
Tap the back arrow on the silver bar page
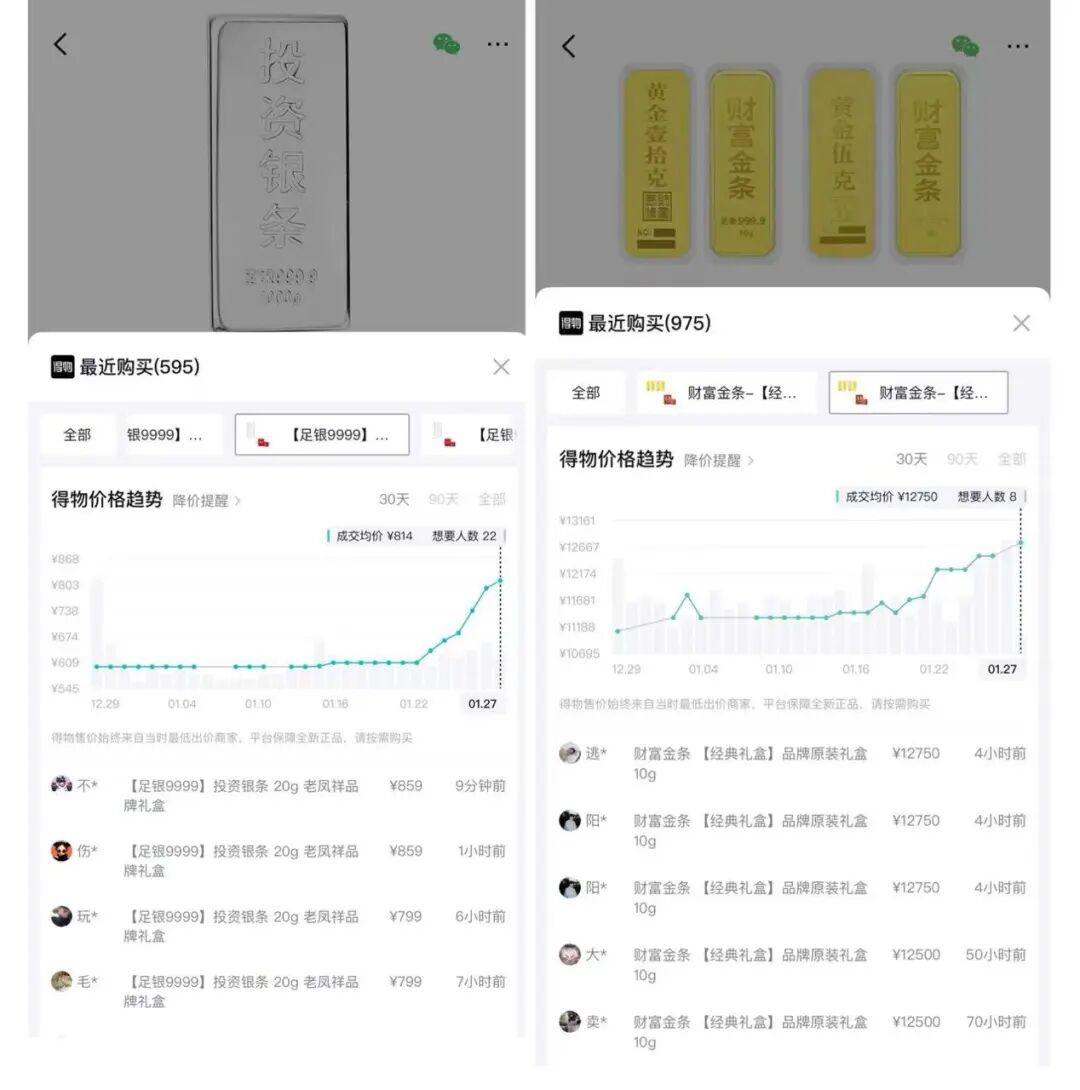[x=59, y=44]
